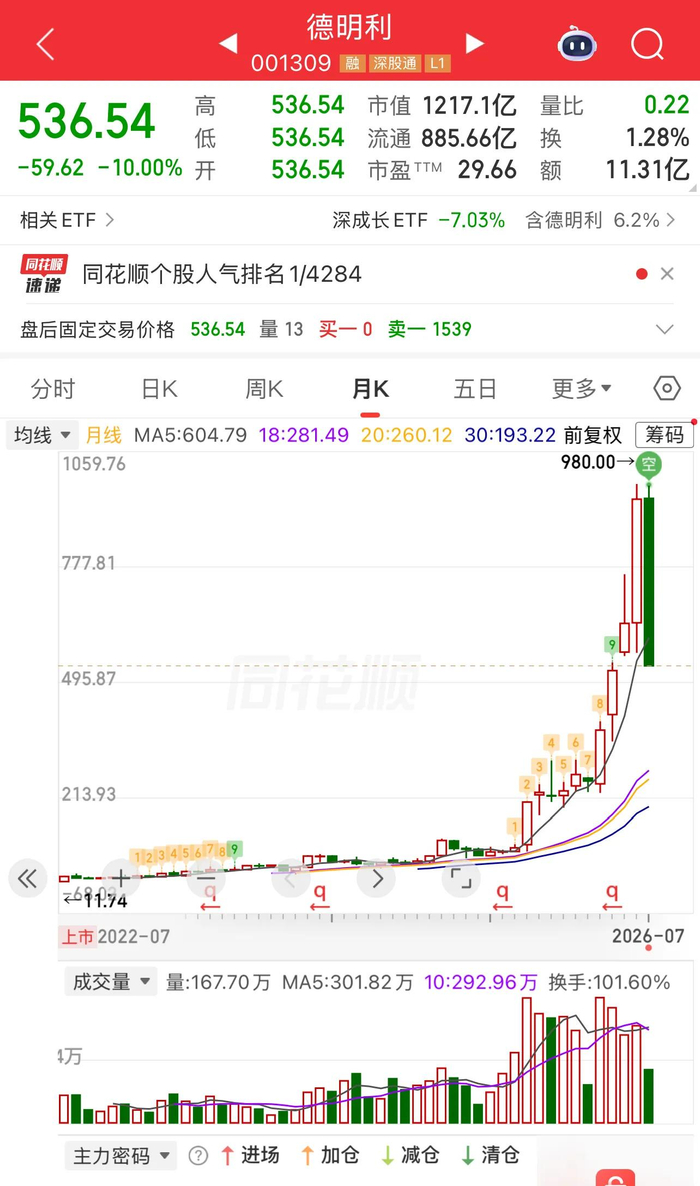Switch to the 日K chart tab
The height and width of the screenshot is (1186, 700).
pos(159,389)
